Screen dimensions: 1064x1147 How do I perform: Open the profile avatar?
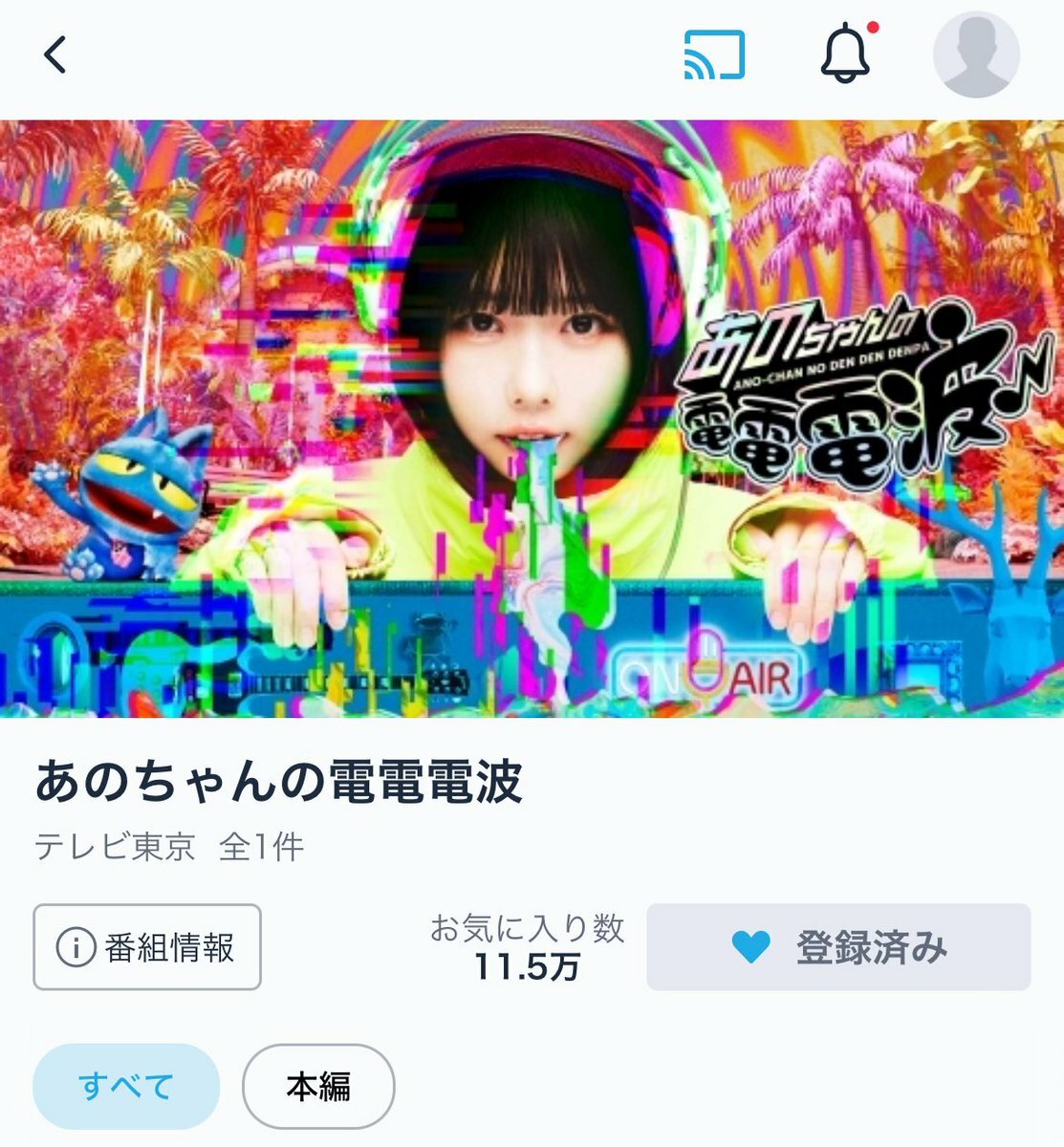pos(976,55)
